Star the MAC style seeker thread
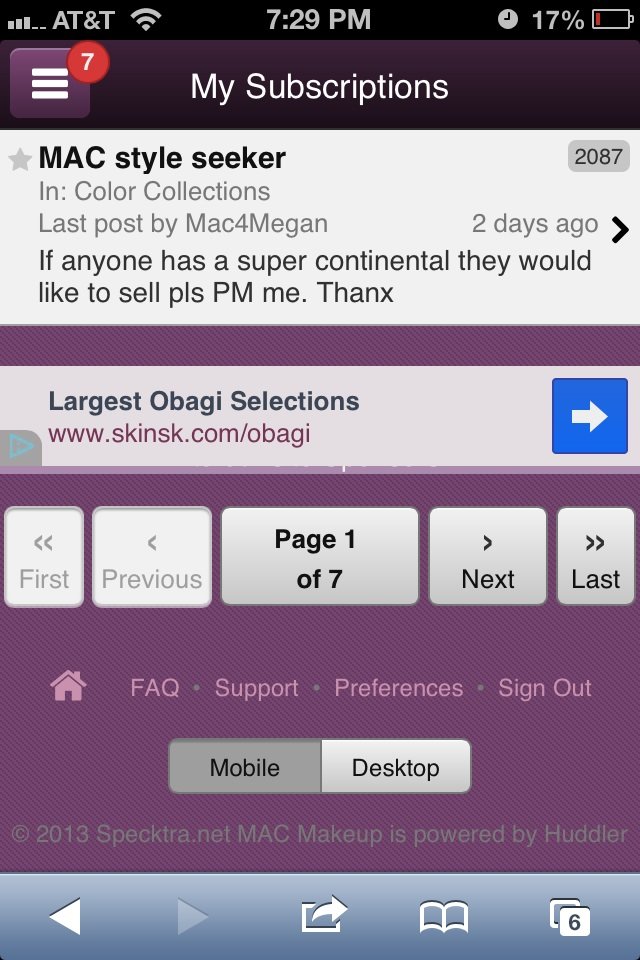The height and width of the screenshot is (960, 640). click(20, 160)
